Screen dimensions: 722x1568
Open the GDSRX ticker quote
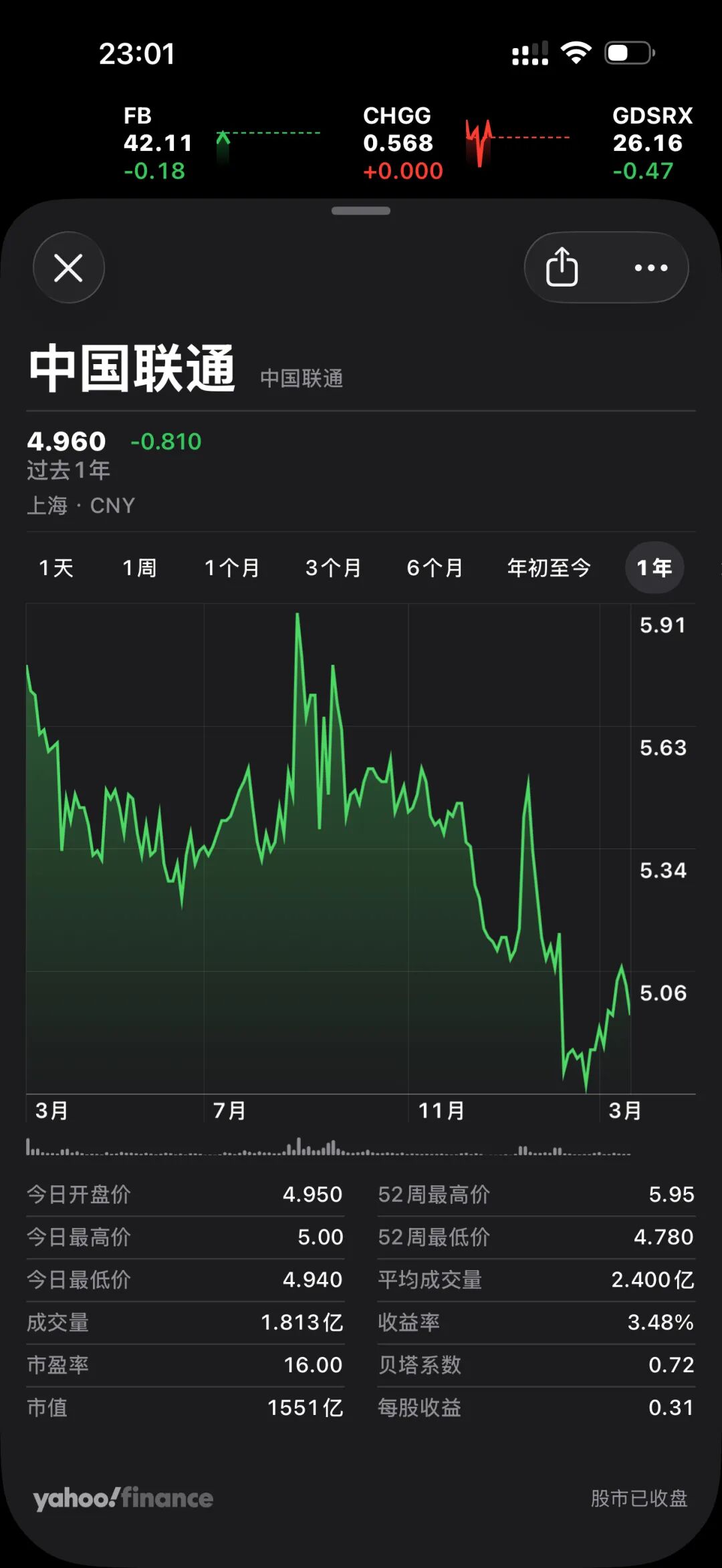pyautogui.click(x=652, y=143)
